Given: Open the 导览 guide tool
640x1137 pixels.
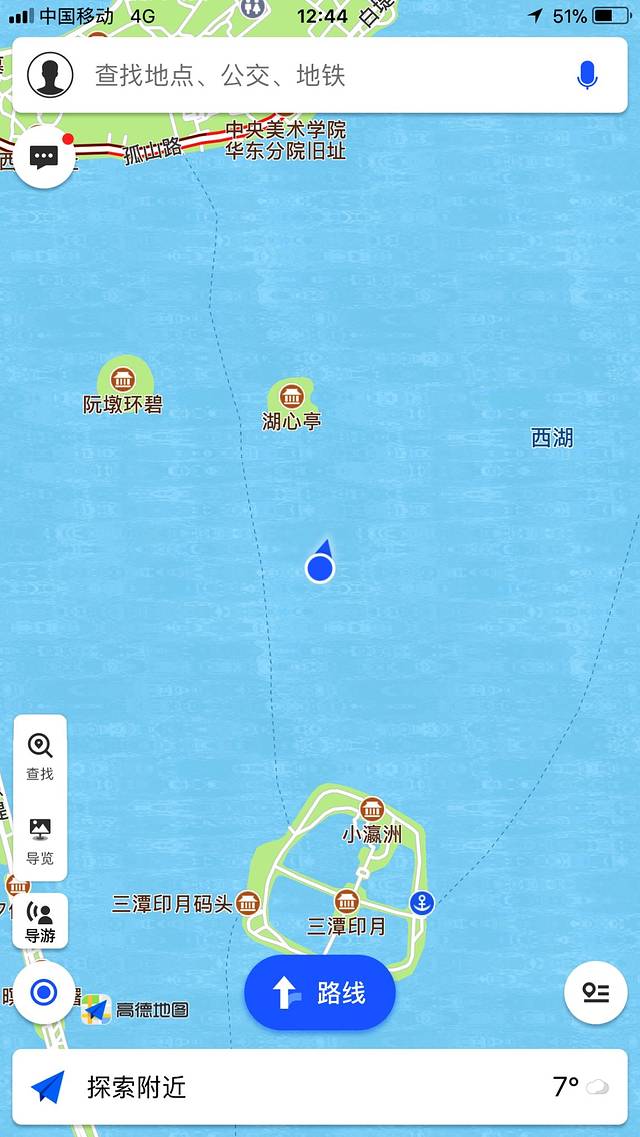Looking at the screenshot, I should [40, 840].
